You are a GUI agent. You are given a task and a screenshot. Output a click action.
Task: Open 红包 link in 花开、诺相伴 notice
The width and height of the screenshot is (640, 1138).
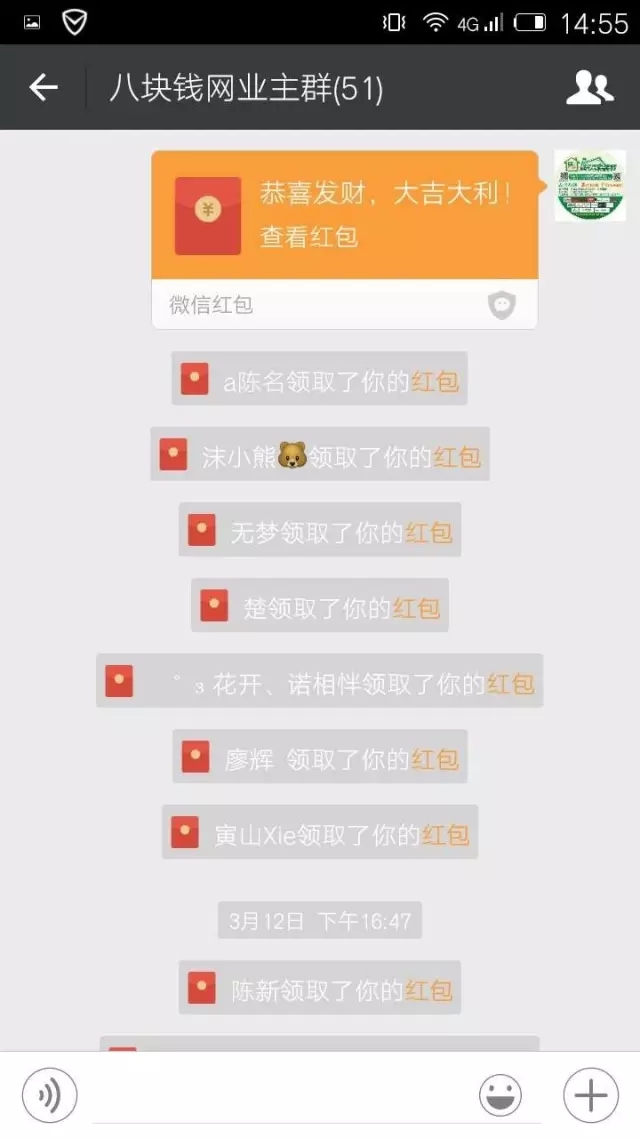click(510, 684)
